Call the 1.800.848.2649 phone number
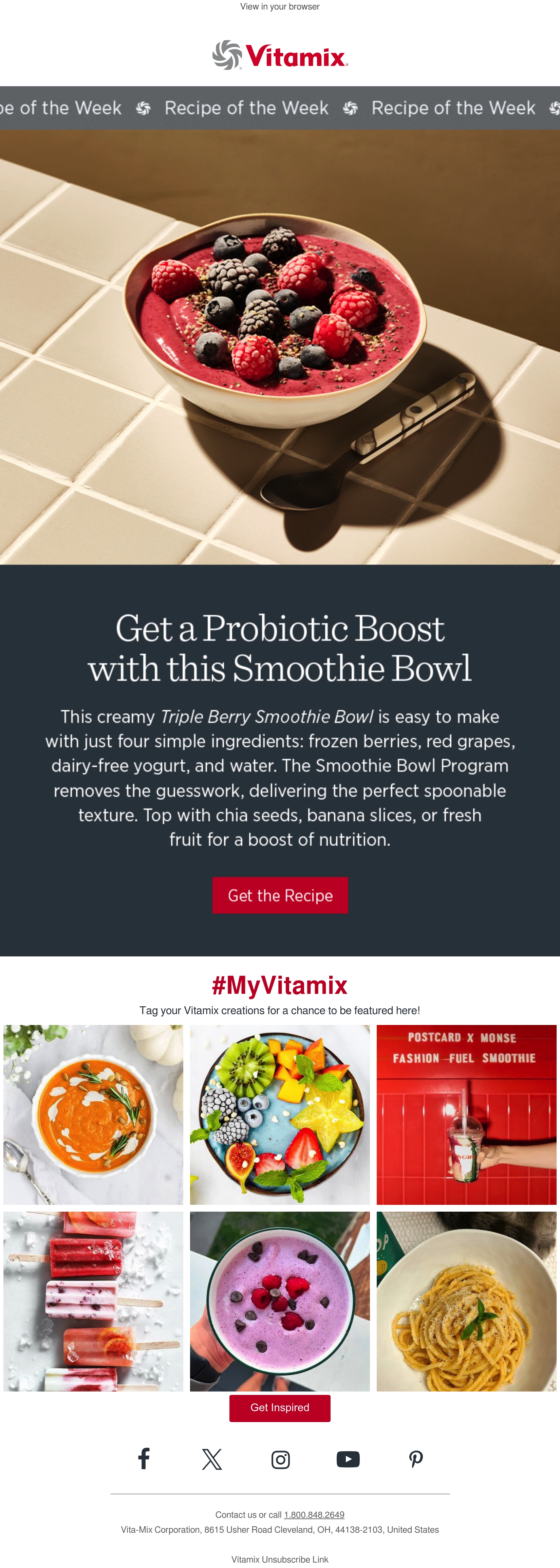Screen dimensions: 560x1568 click(314, 1514)
